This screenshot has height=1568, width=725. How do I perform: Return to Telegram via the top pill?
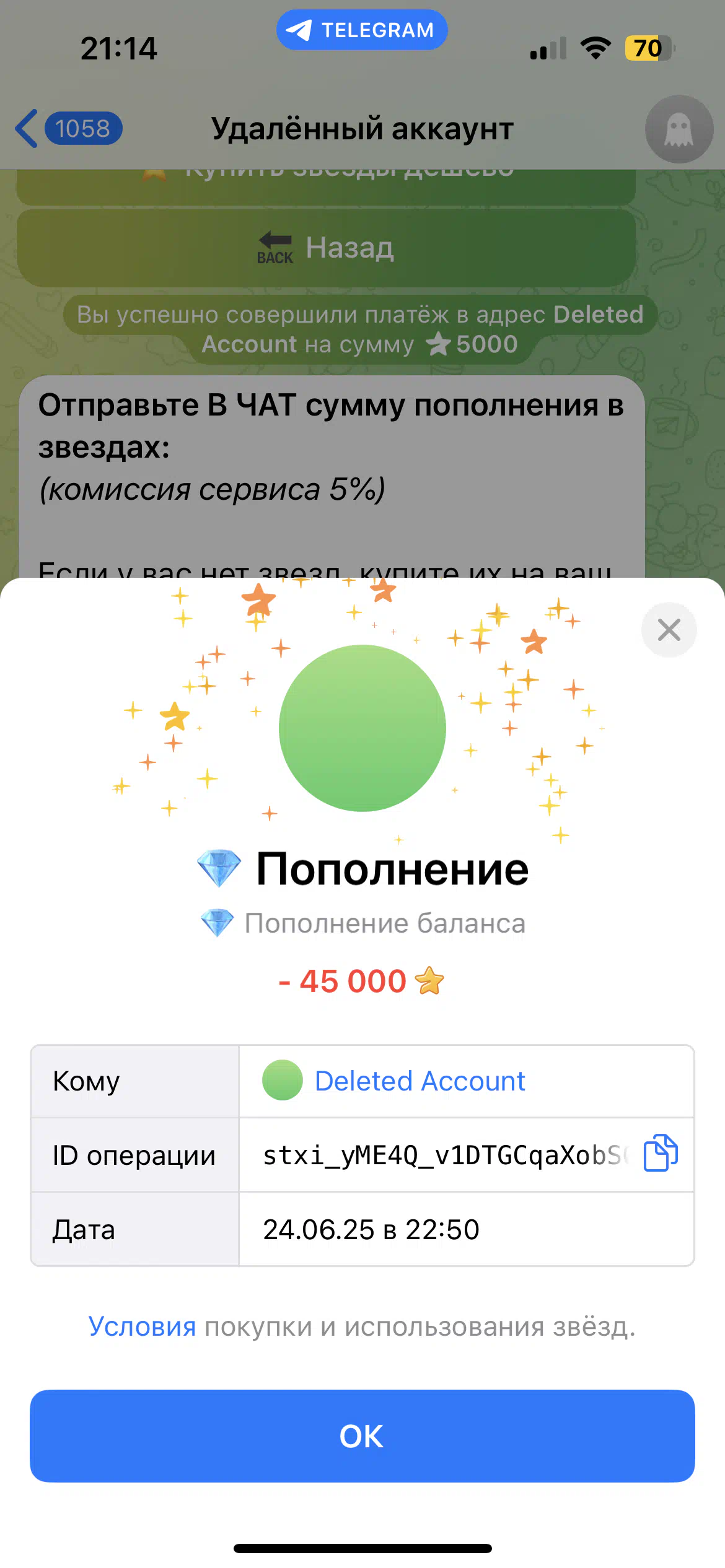click(362, 30)
